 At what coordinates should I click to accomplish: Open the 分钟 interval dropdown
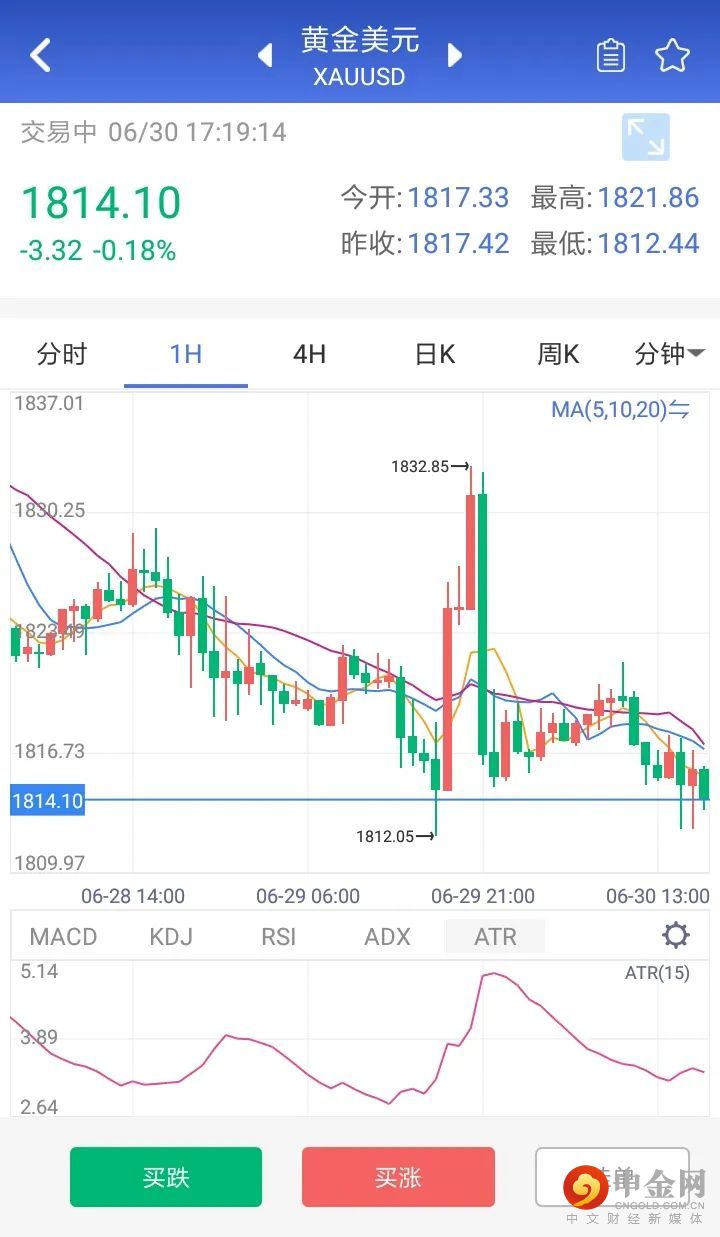click(x=669, y=354)
